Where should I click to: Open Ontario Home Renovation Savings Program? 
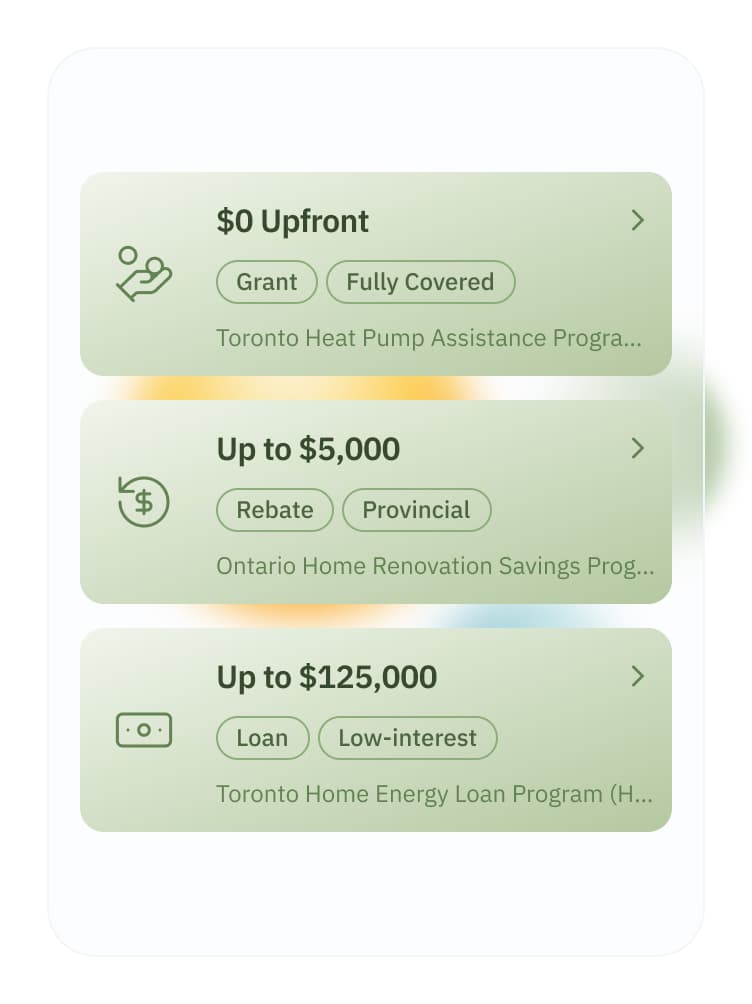pos(434,566)
